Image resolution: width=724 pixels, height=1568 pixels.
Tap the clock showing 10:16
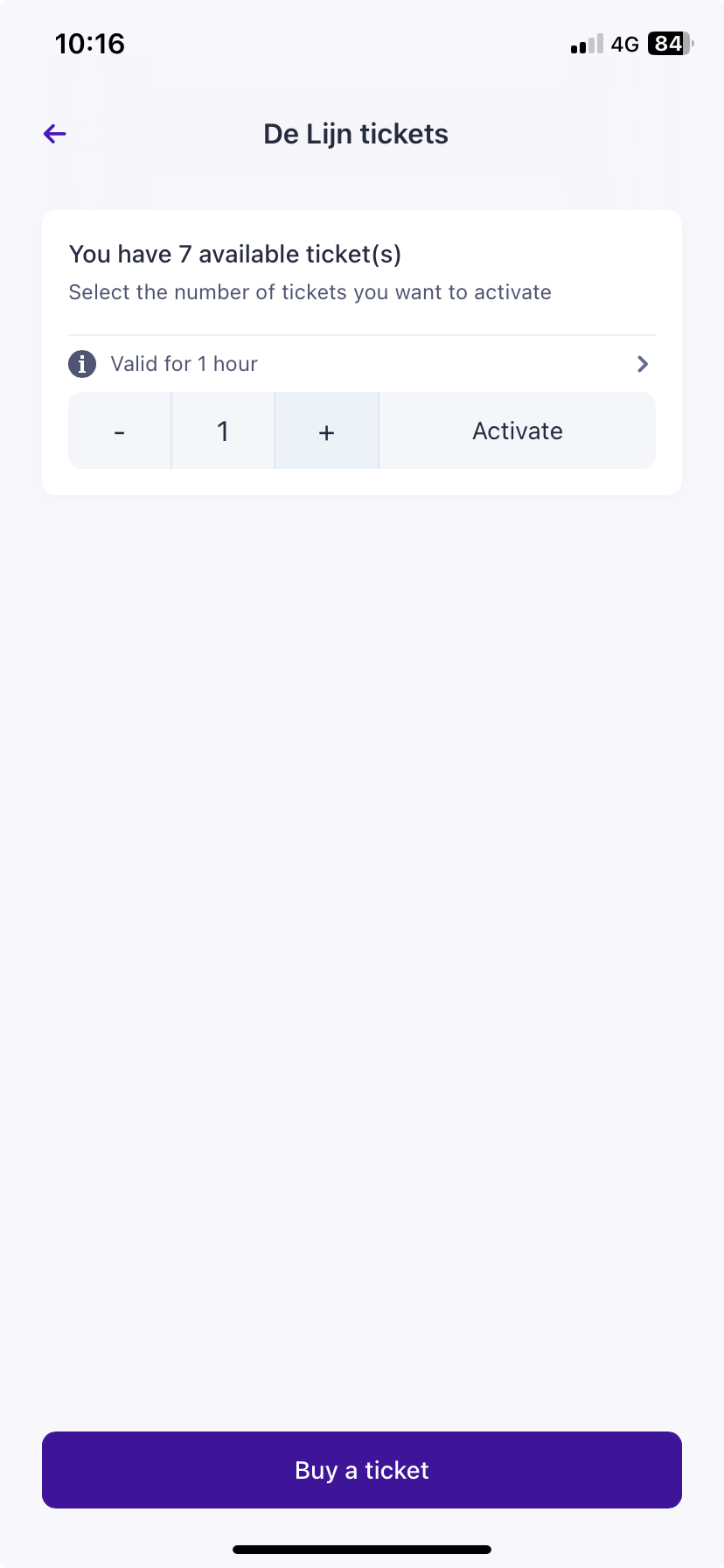88,44
